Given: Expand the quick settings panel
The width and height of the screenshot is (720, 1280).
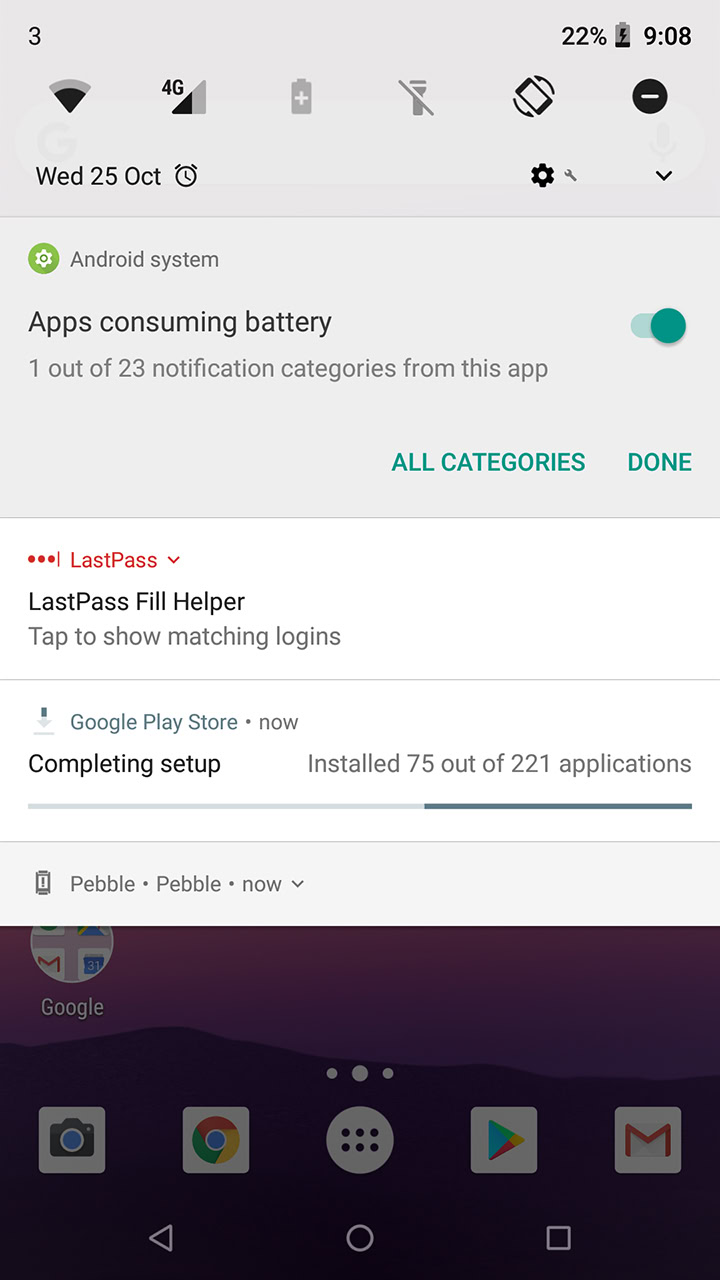Looking at the screenshot, I should pos(663,176).
